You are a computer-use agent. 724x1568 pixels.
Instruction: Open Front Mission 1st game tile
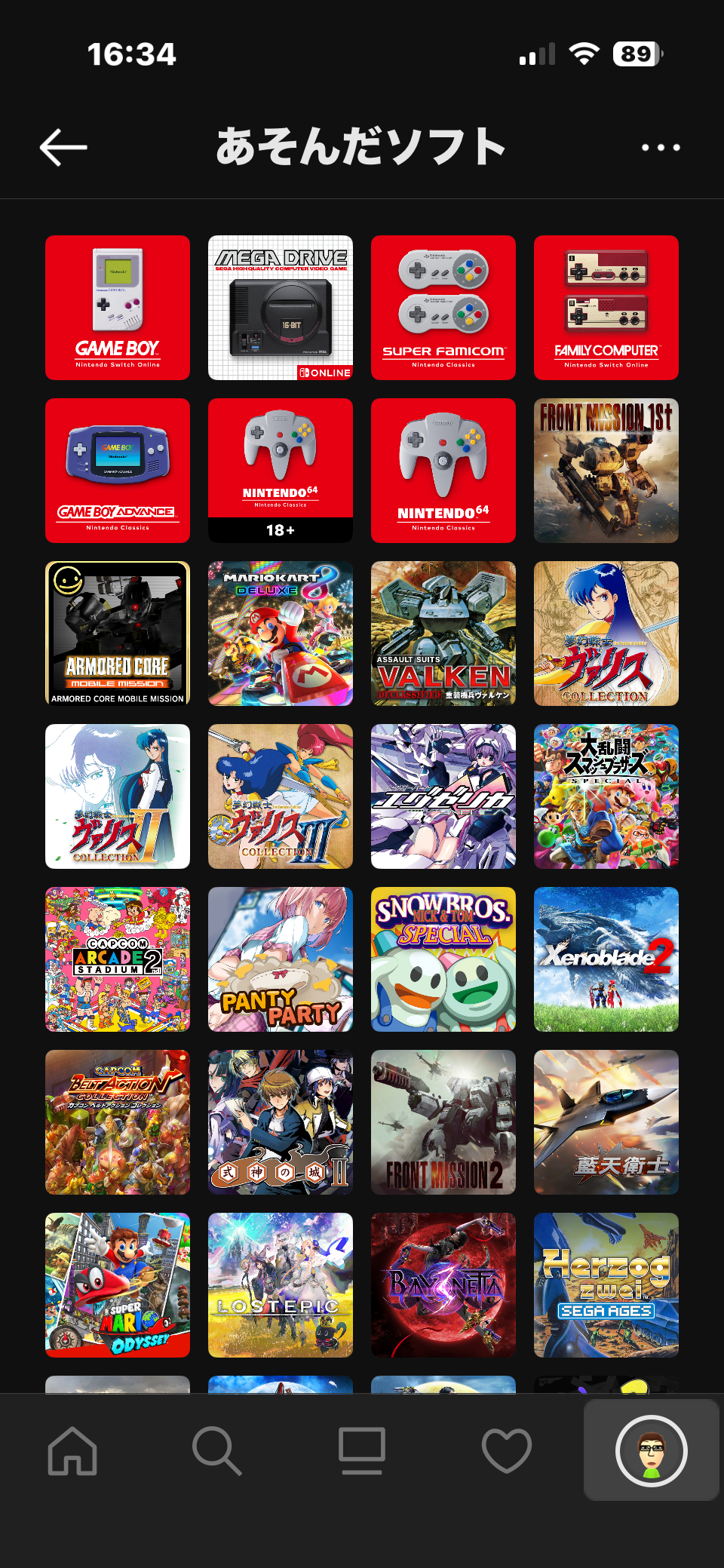pos(606,471)
